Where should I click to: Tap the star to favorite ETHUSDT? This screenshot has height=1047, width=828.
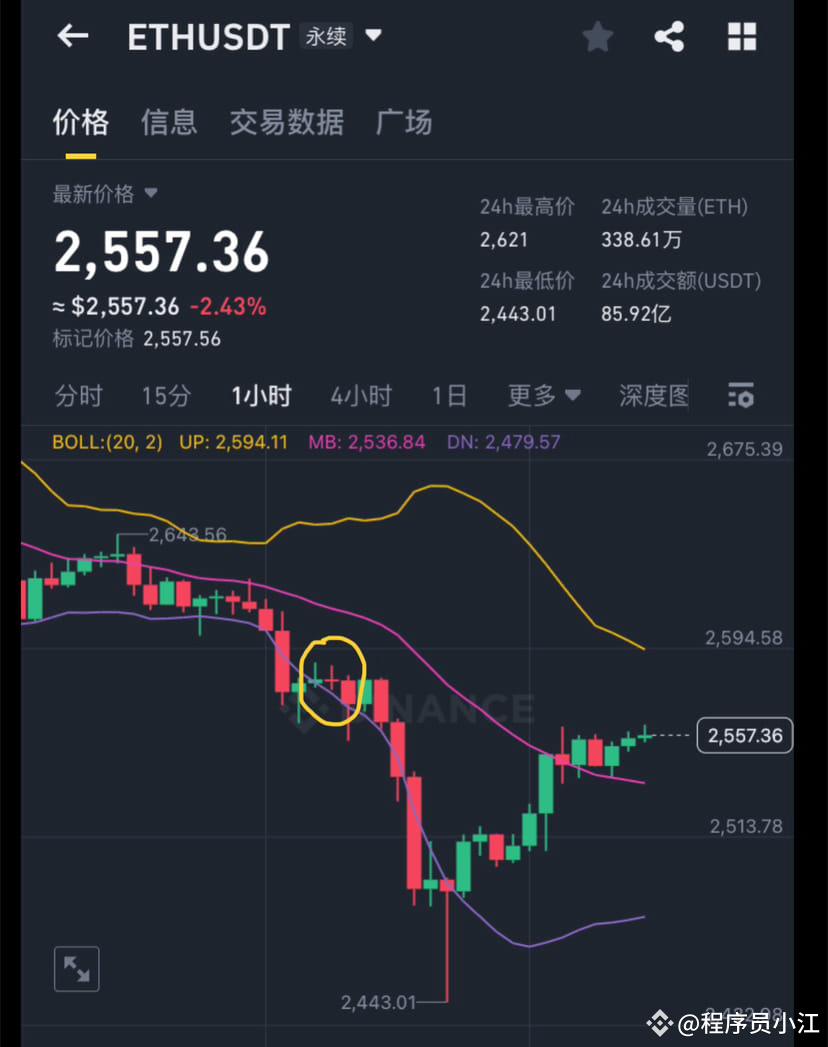click(x=597, y=36)
